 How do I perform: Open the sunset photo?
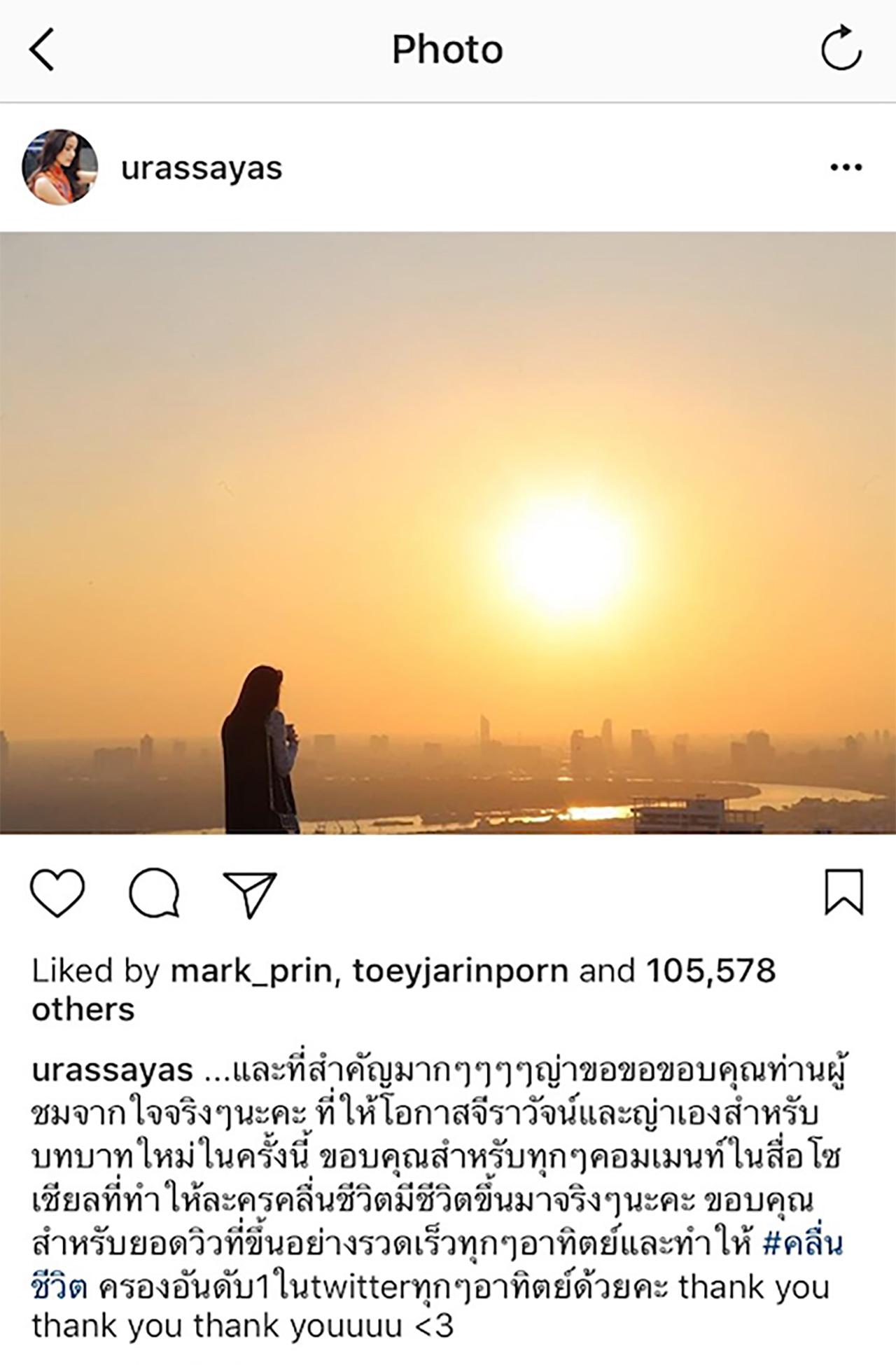448,532
